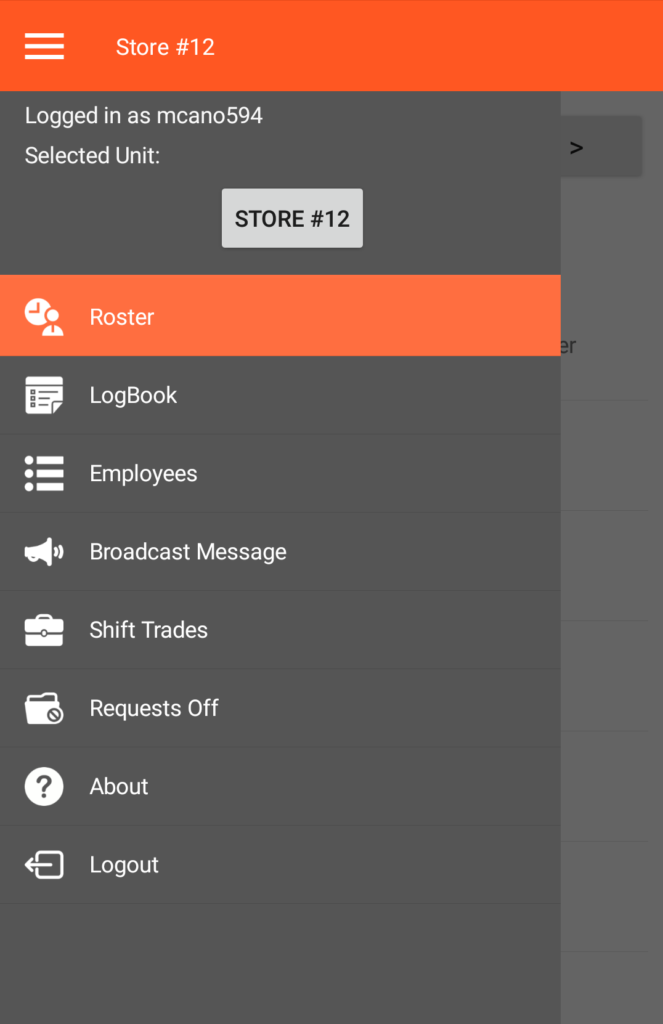The image size is (663, 1024).
Task: Select Logout from the drawer
Action: 280,865
